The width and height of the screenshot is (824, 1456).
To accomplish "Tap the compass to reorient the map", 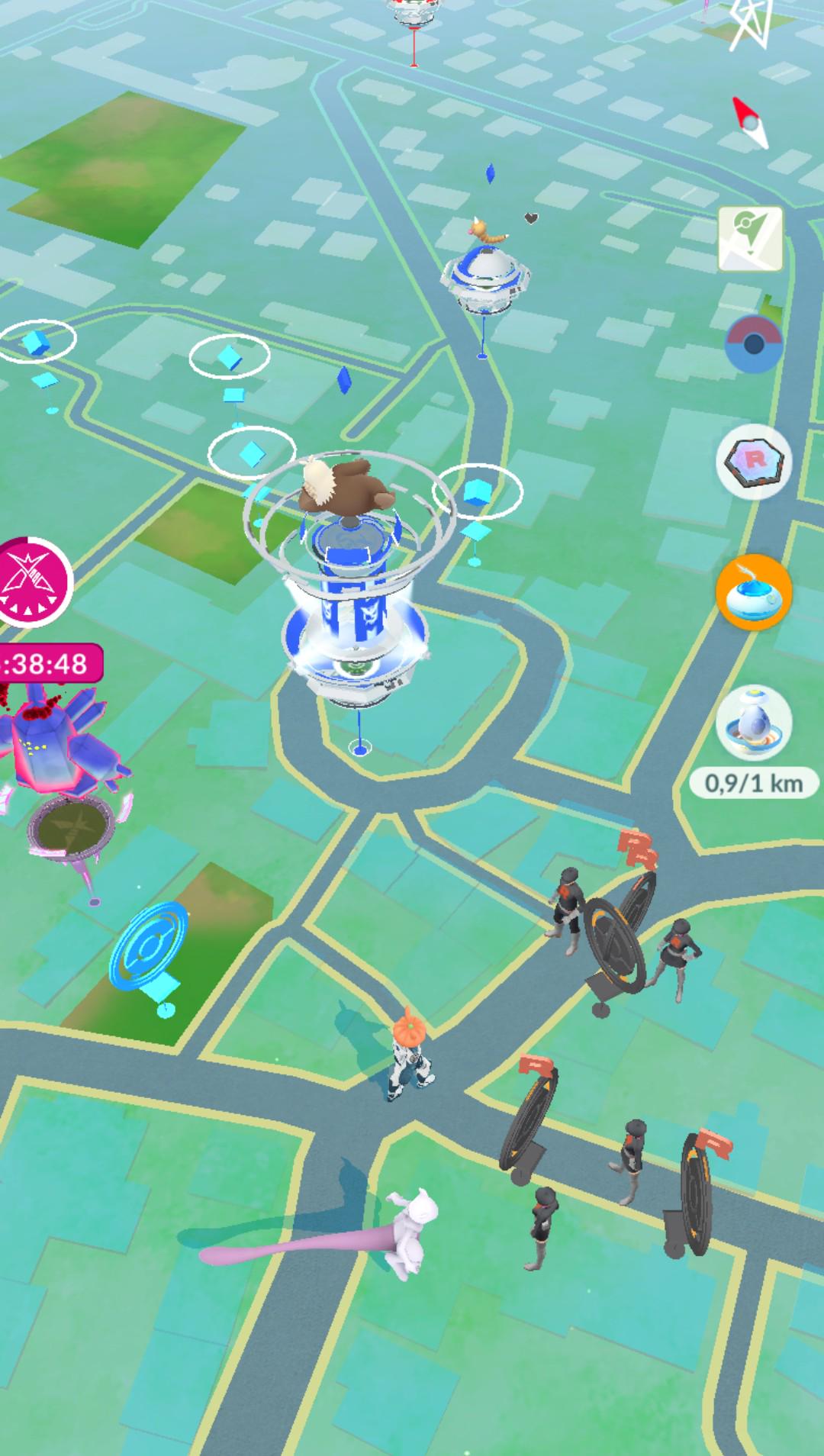I will tap(750, 123).
